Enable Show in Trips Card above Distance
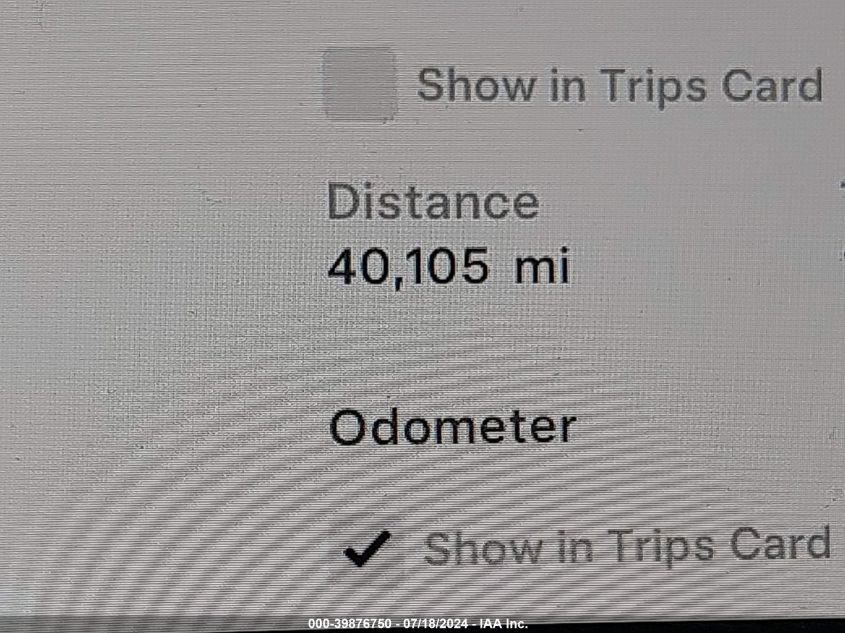Image resolution: width=845 pixels, height=633 pixels. (x=360, y=85)
